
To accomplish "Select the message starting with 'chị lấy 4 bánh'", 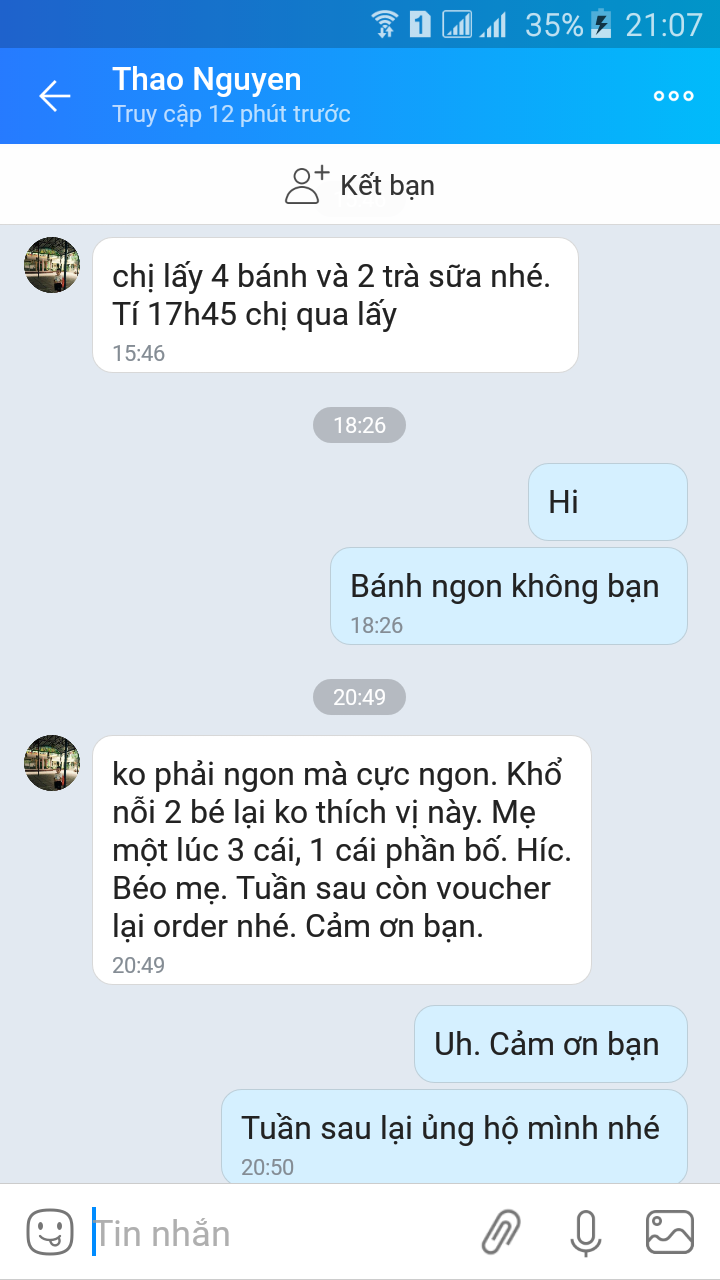I will pos(335,300).
